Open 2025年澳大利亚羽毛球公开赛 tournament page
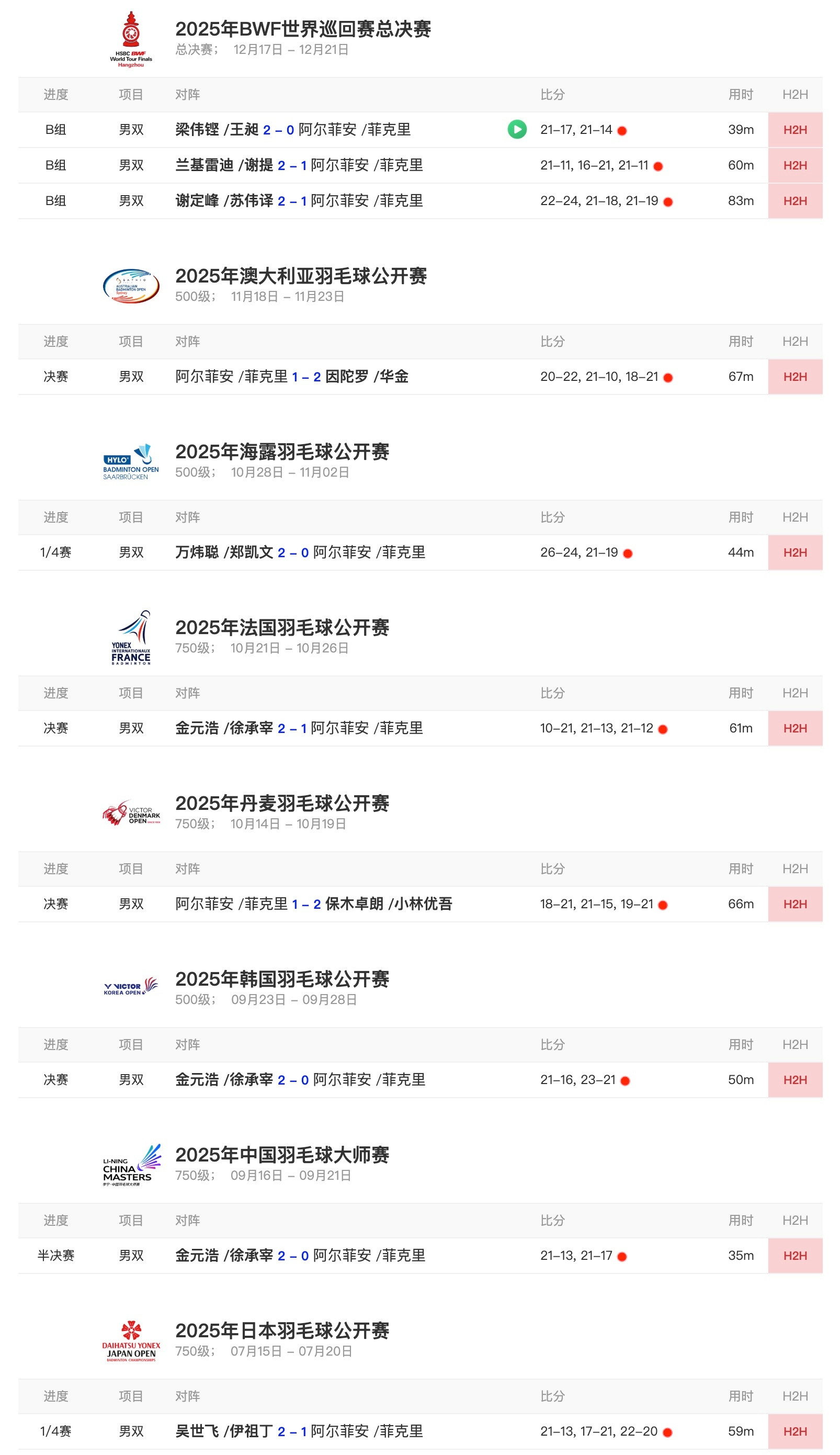Viewport: 840px width, 1455px height. click(x=301, y=276)
